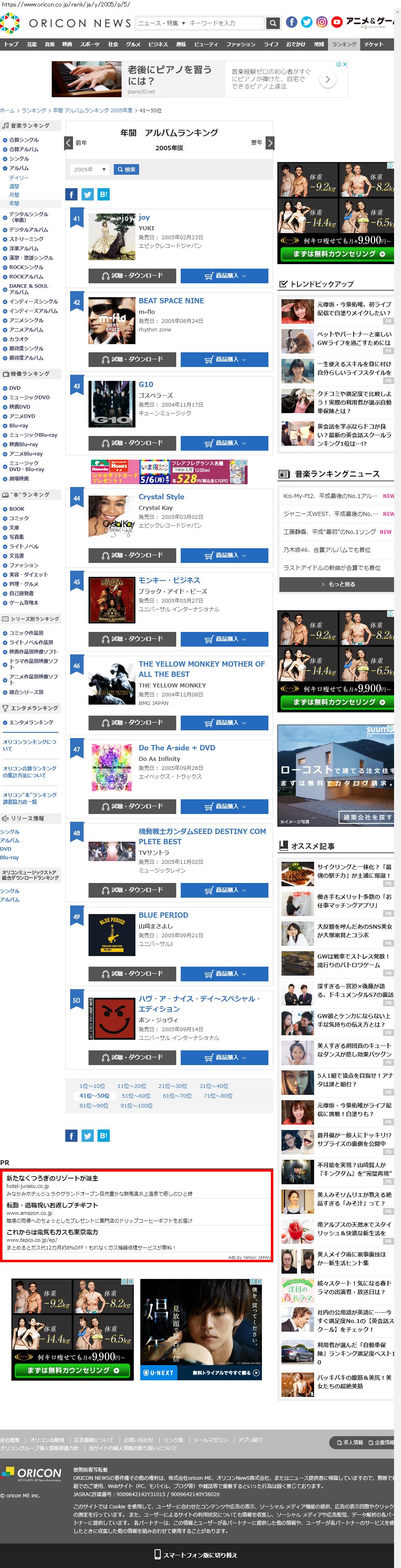The width and height of the screenshot is (401, 1568).
Task: Tap 試聴・ダウンロード under BEAT SPACE NINE
Action: 132,359
